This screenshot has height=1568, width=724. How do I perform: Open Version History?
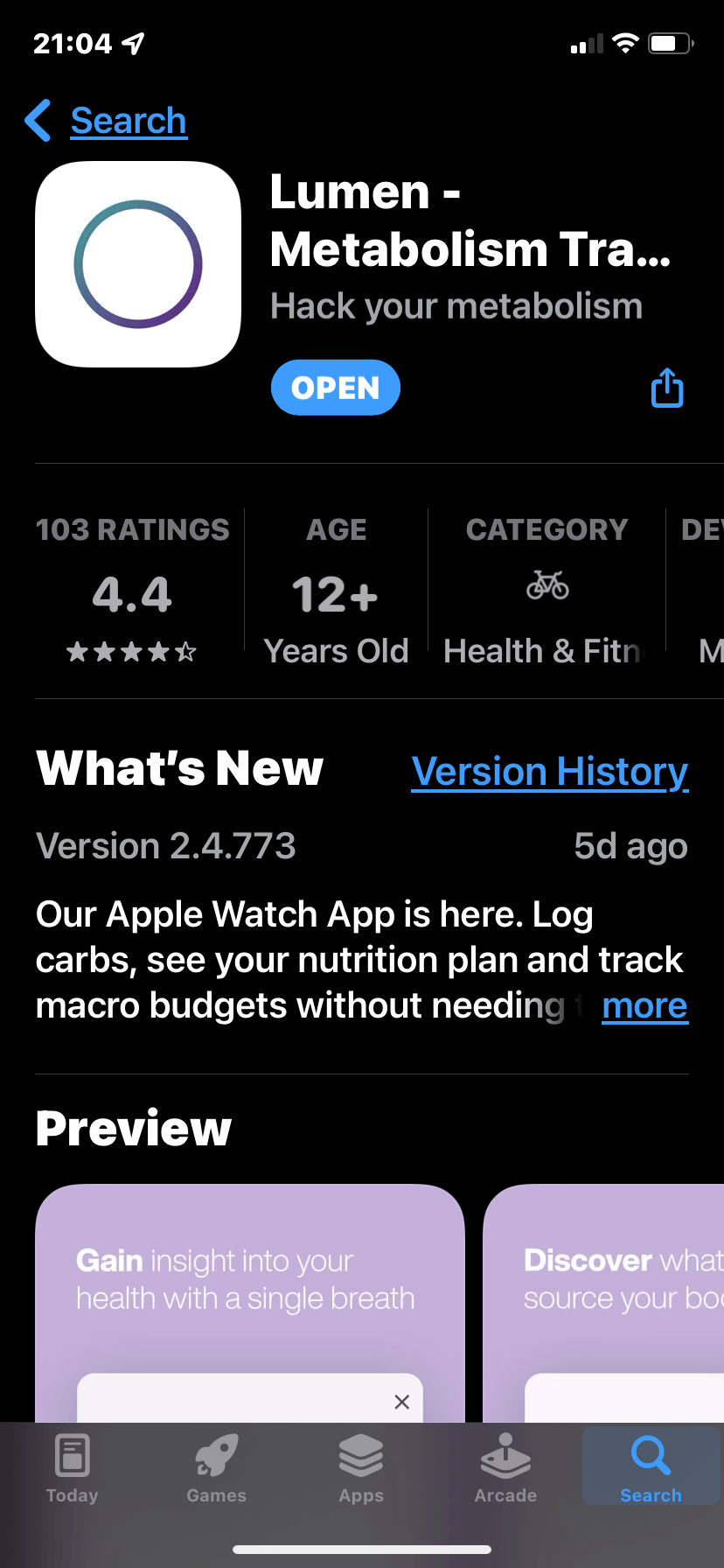click(549, 772)
